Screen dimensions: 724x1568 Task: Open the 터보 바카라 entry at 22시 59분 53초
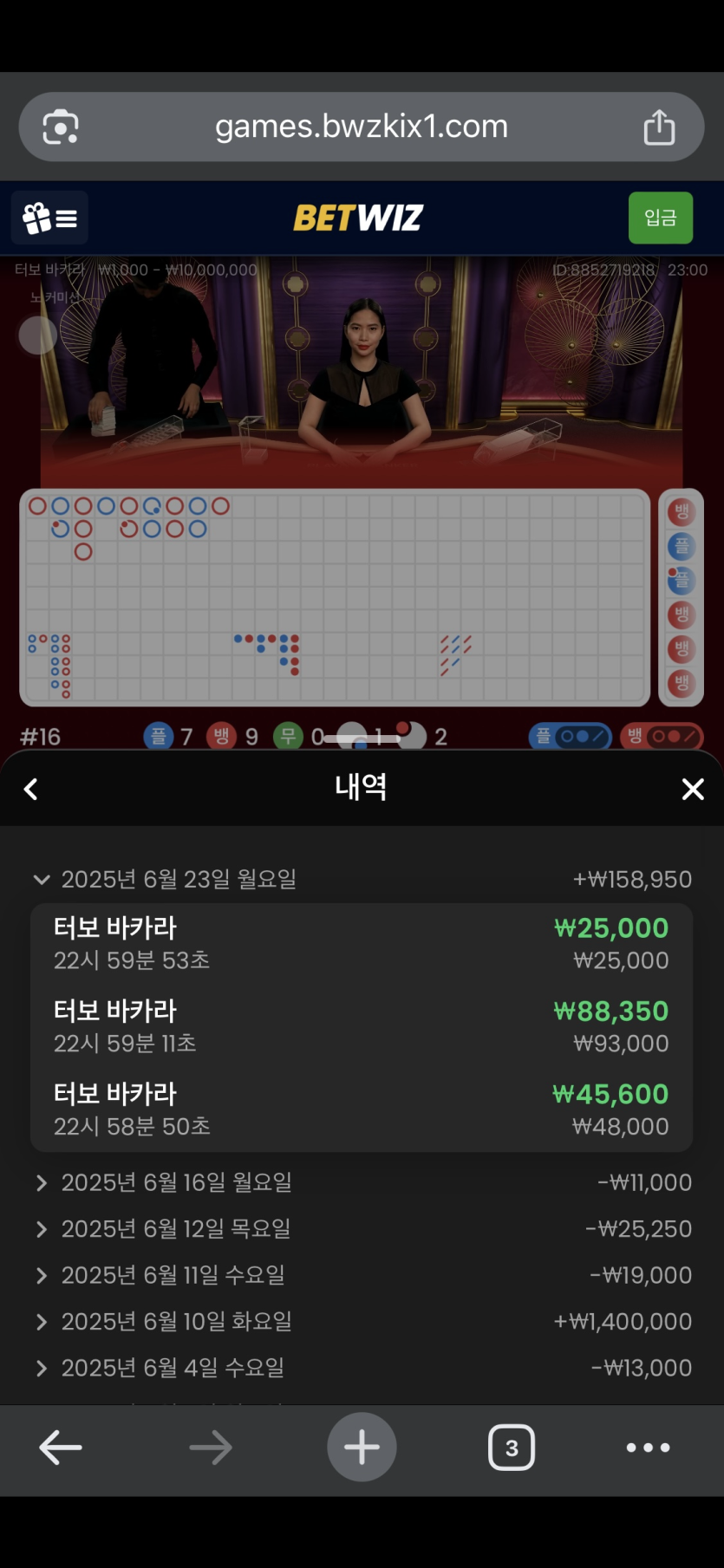pos(361,944)
